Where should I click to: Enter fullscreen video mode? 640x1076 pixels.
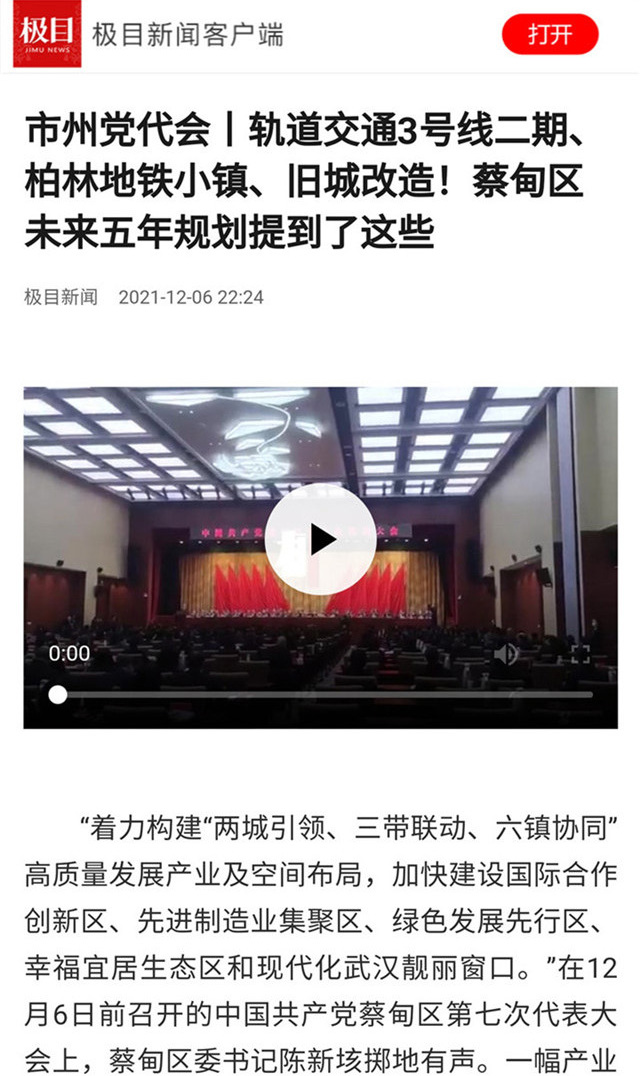580,654
